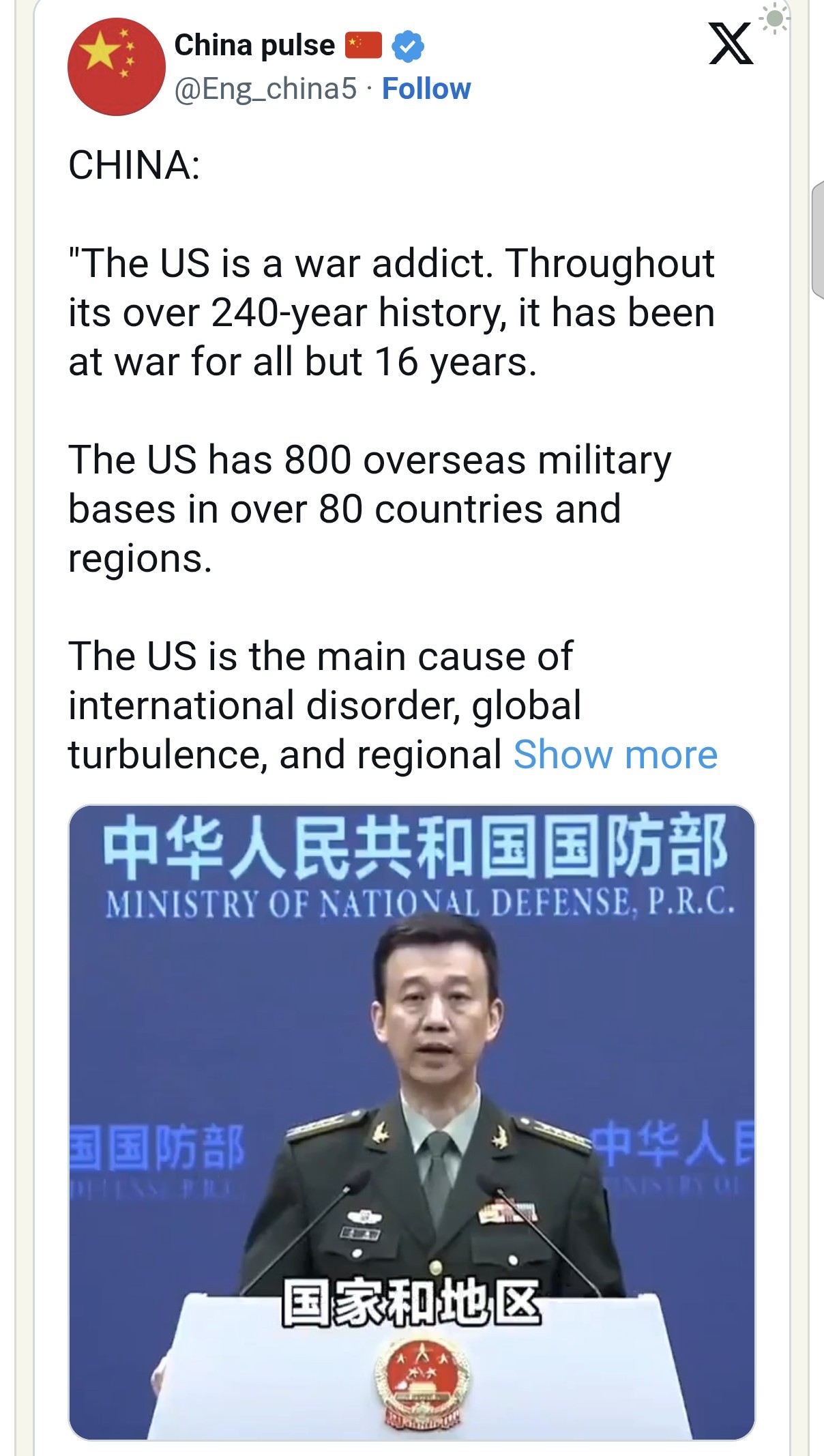Image resolution: width=824 pixels, height=1456 pixels.
Task: Open the X logo link
Action: pyautogui.click(x=731, y=44)
